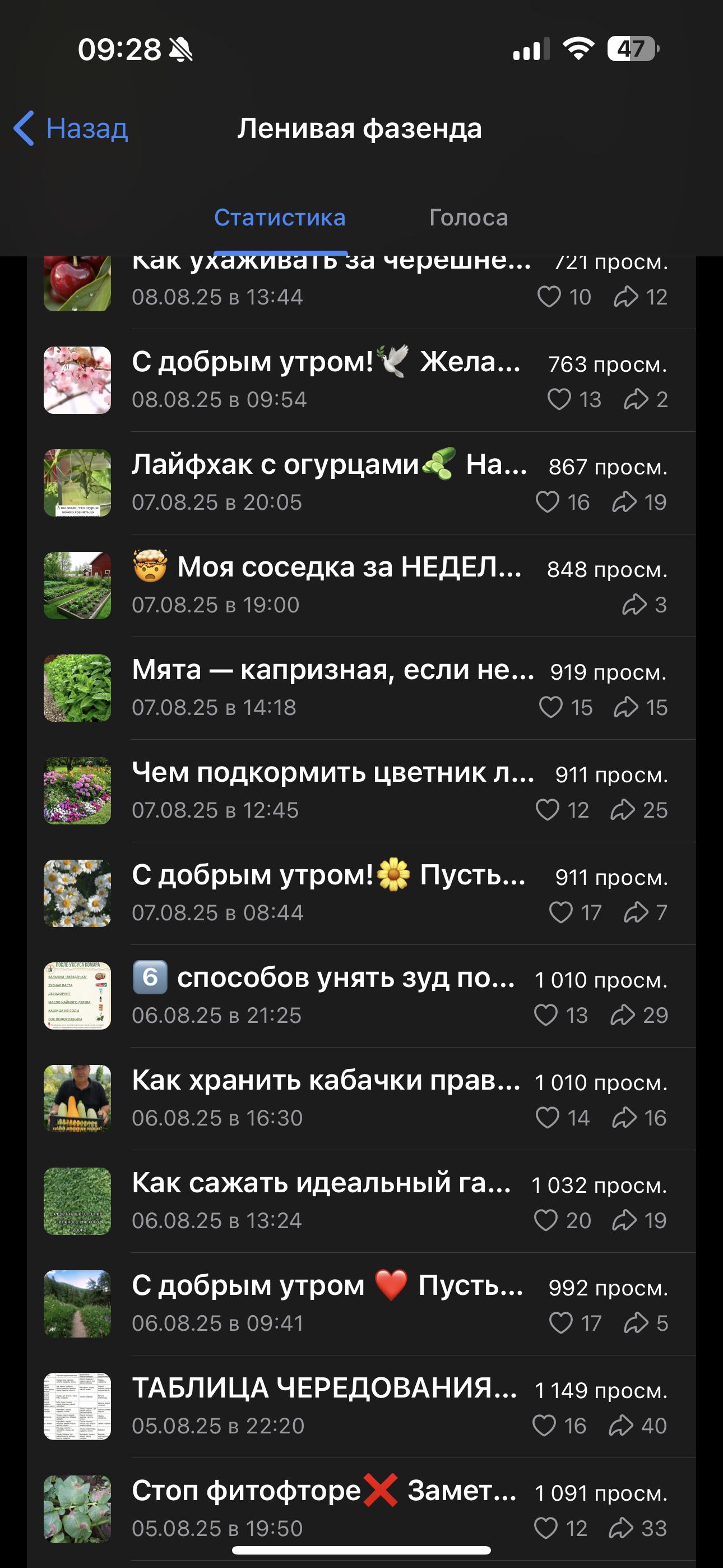The image size is (723, 1568).
Task: Select the Статистика tab
Action: point(280,218)
